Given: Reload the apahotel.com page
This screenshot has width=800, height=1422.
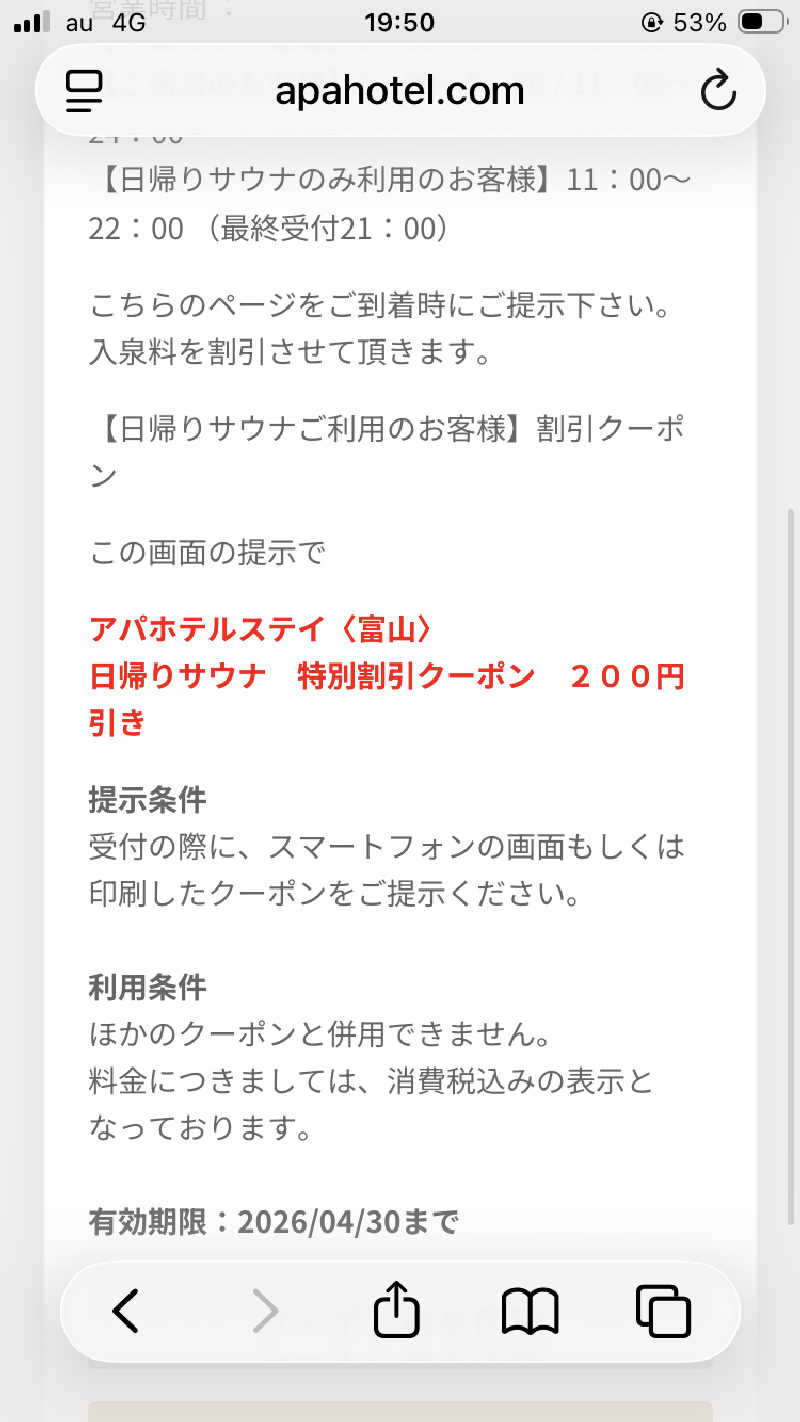Looking at the screenshot, I should 717,91.
